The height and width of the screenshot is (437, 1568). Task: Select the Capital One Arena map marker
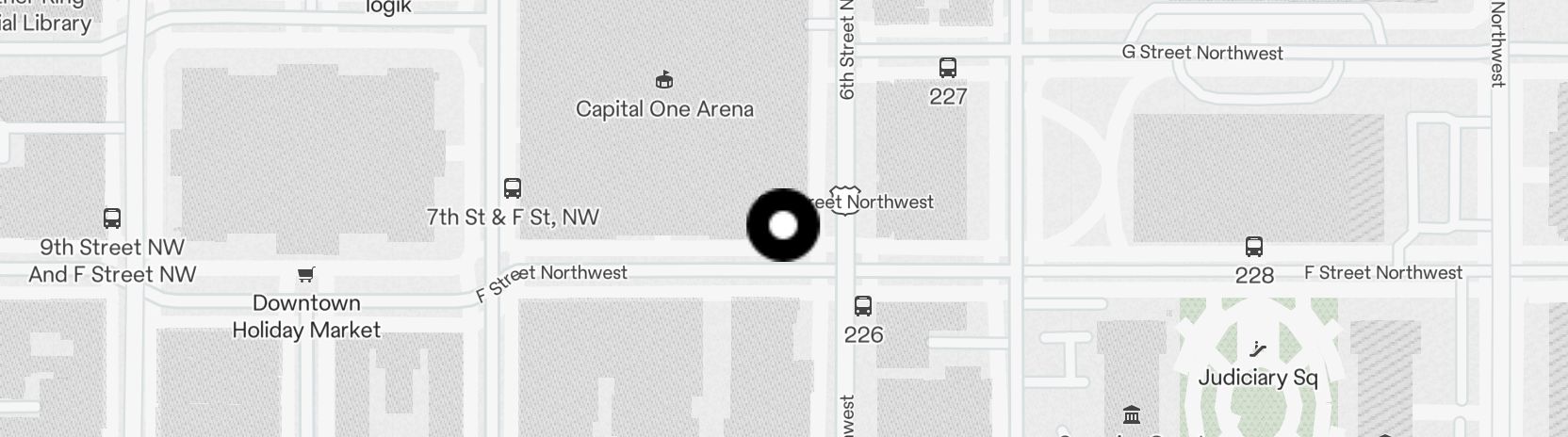664,80
